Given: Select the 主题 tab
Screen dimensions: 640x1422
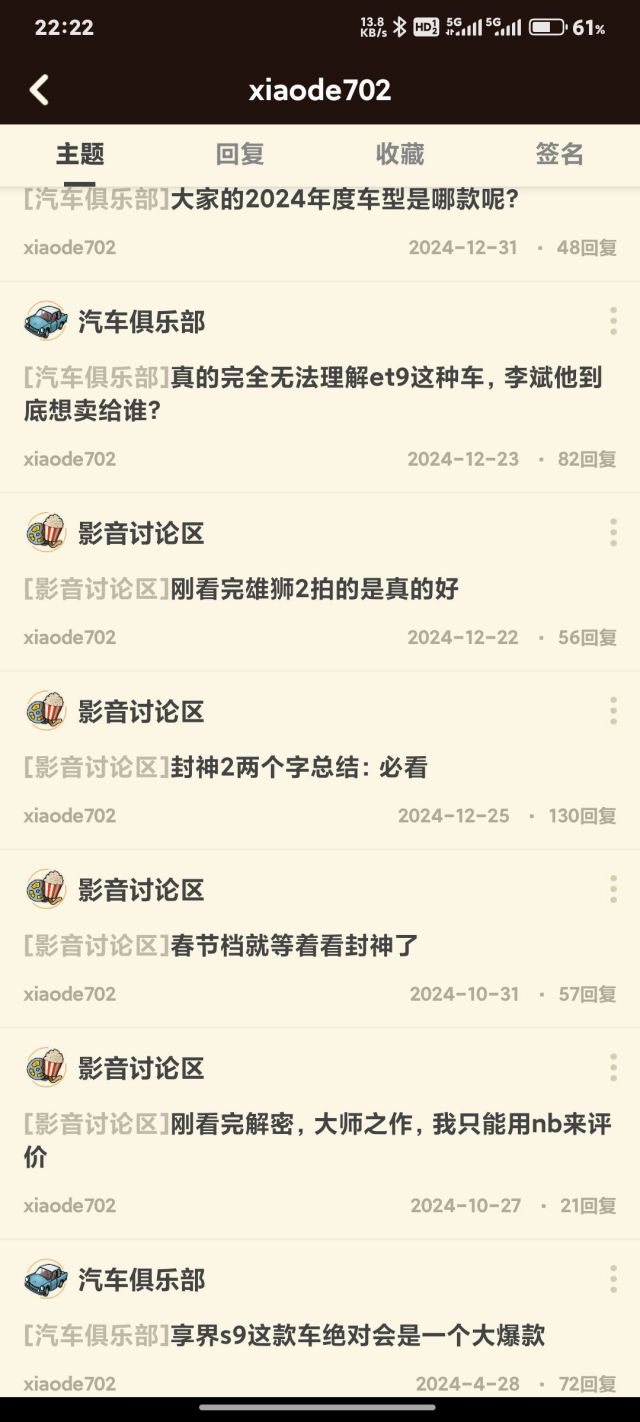Looking at the screenshot, I should point(80,154).
